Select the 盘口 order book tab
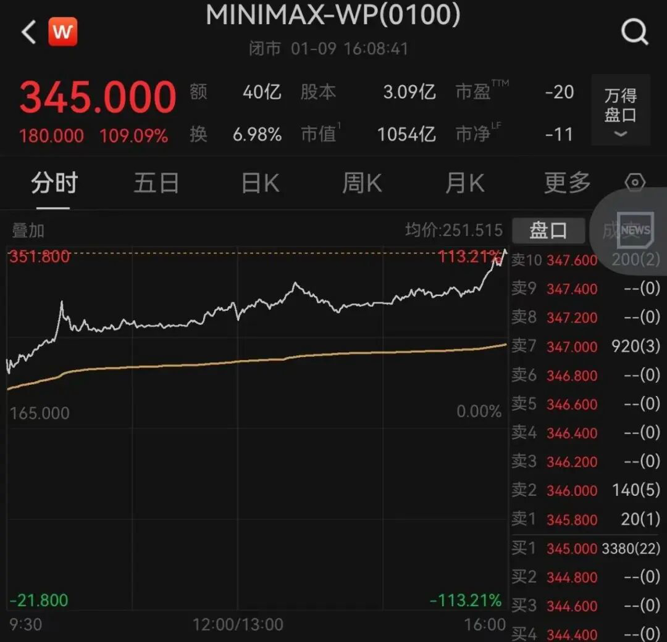The width and height of the screenshot is (667, 642). [548, 230]
